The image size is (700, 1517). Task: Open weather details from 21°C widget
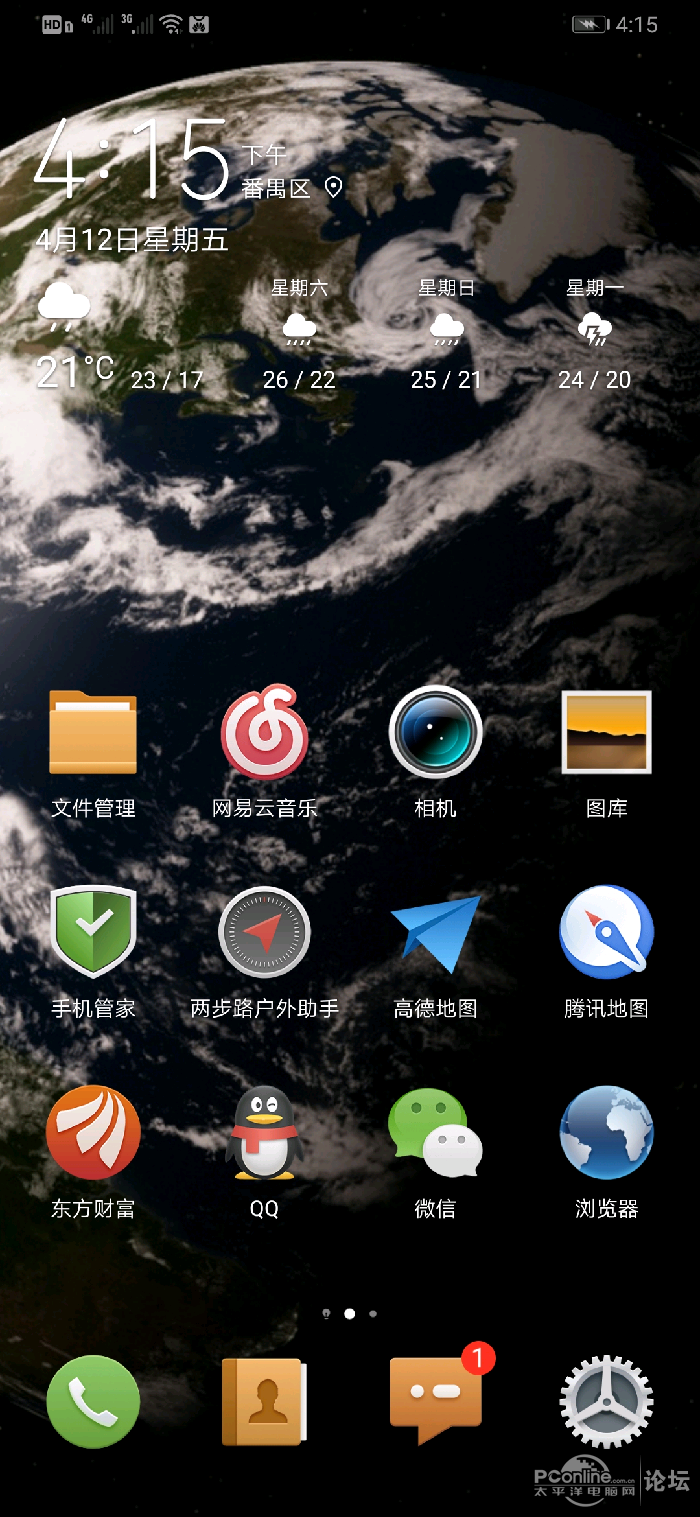pyautogui.click(x=75, y=370)
